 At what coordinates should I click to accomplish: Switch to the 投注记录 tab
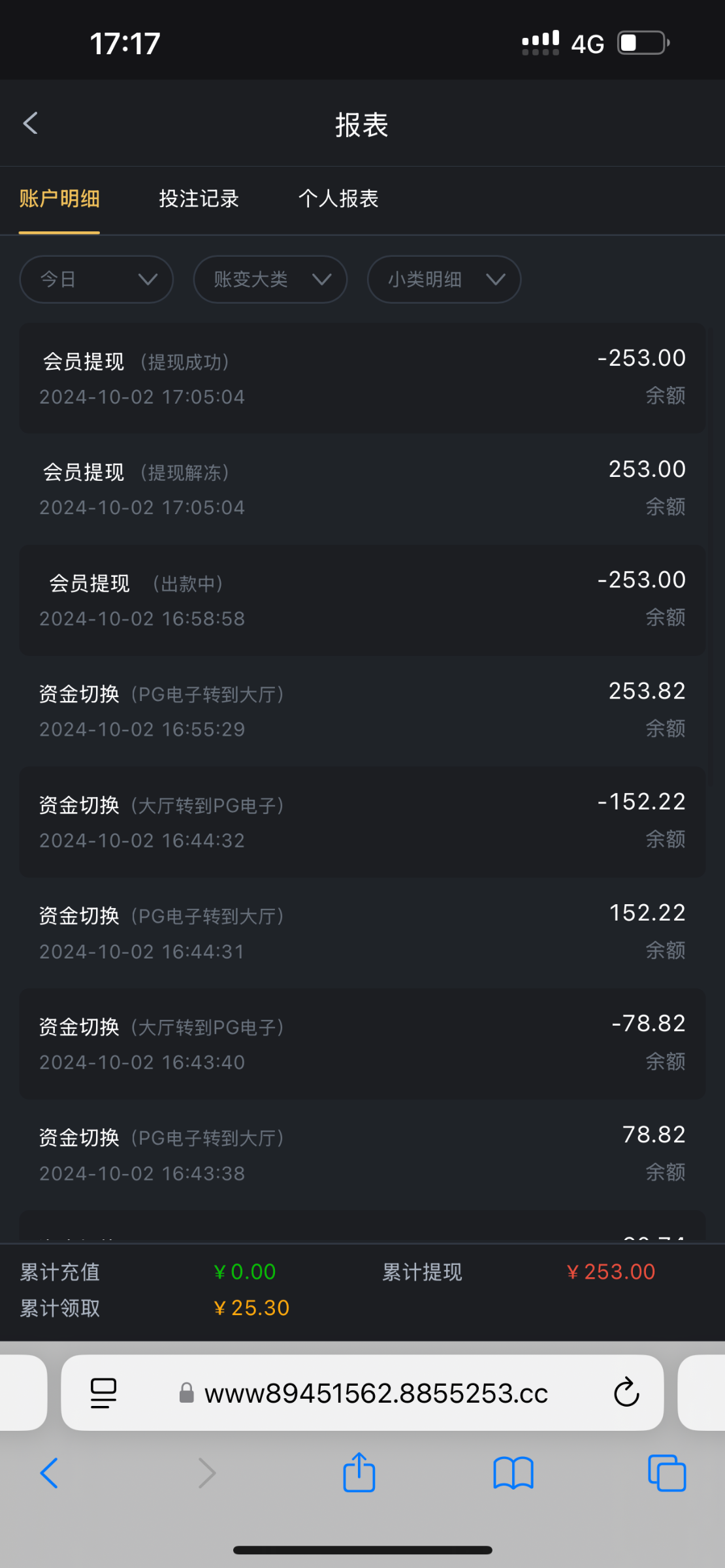click(x=199, y=199)
